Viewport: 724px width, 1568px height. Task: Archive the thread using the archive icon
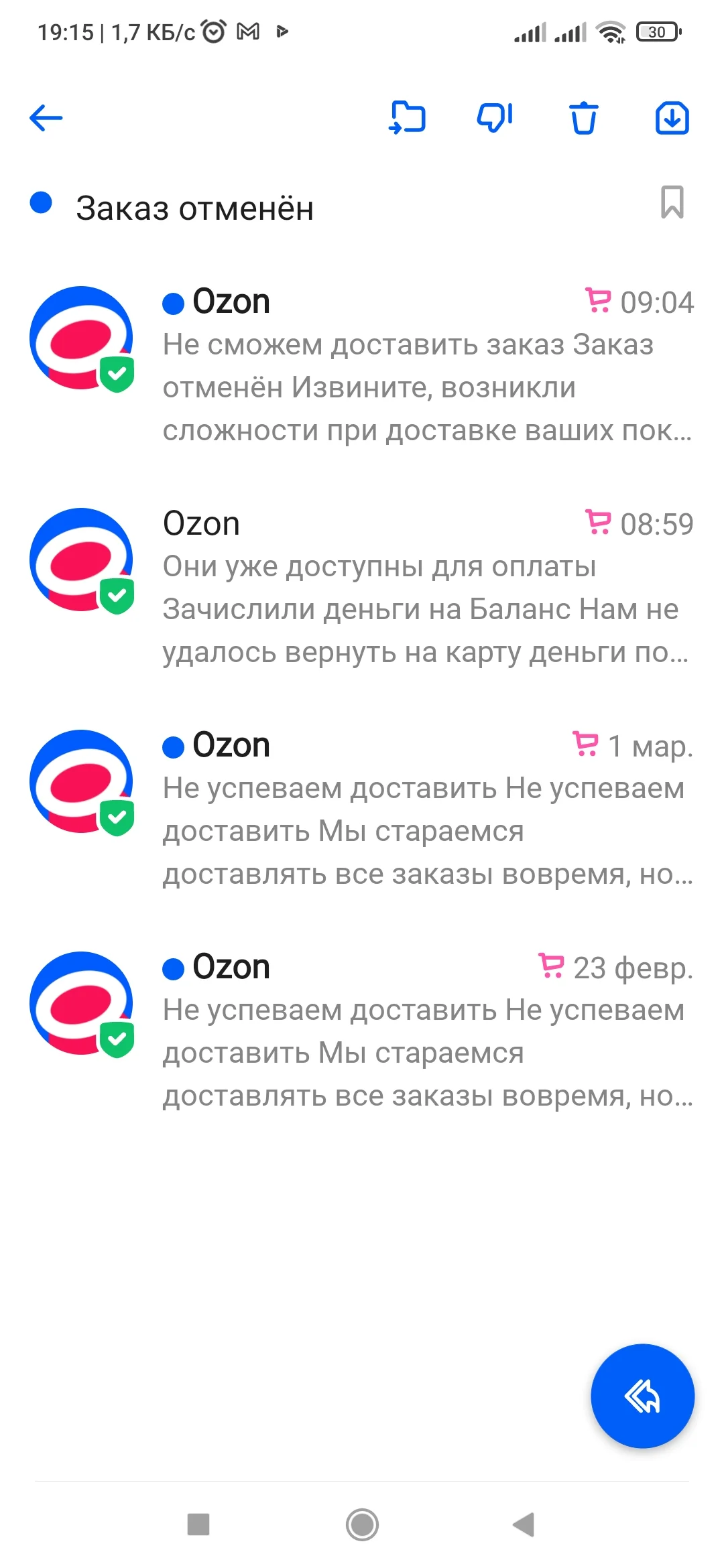click(x=672, y=117)
